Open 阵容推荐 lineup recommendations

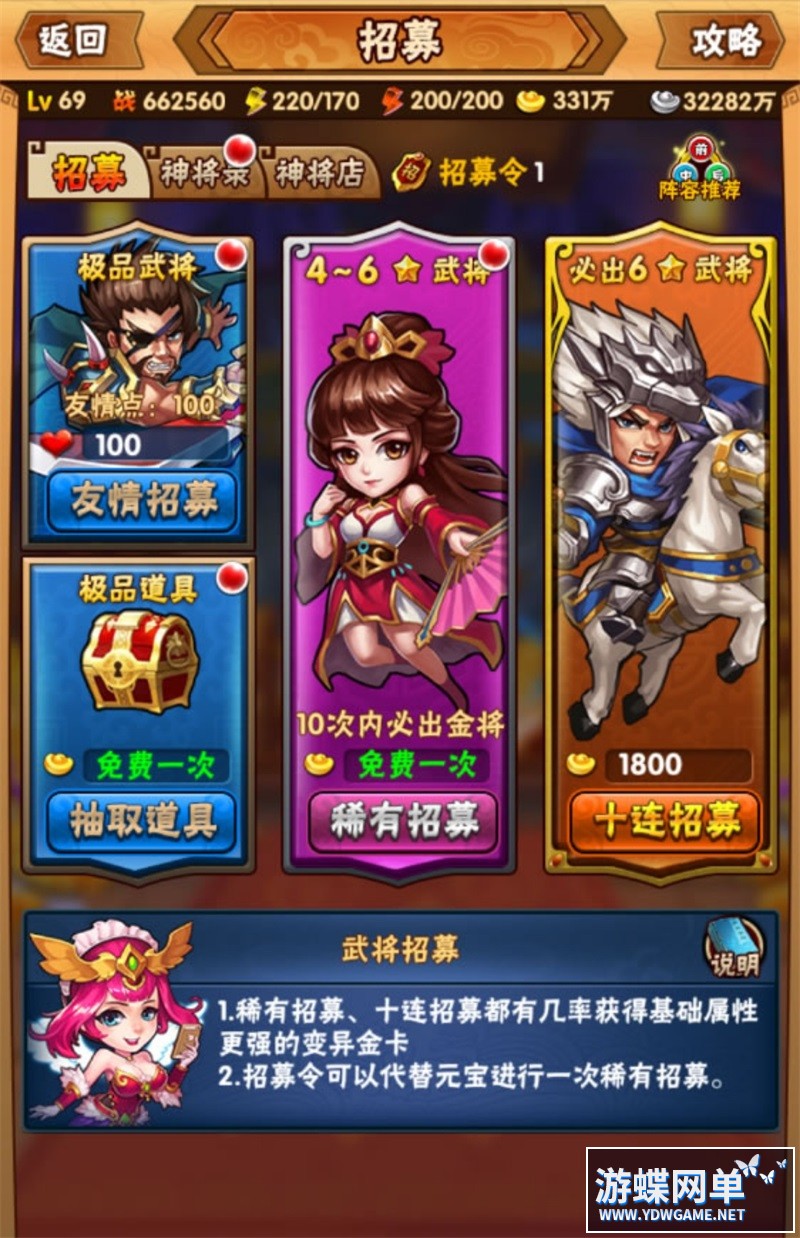699,169
